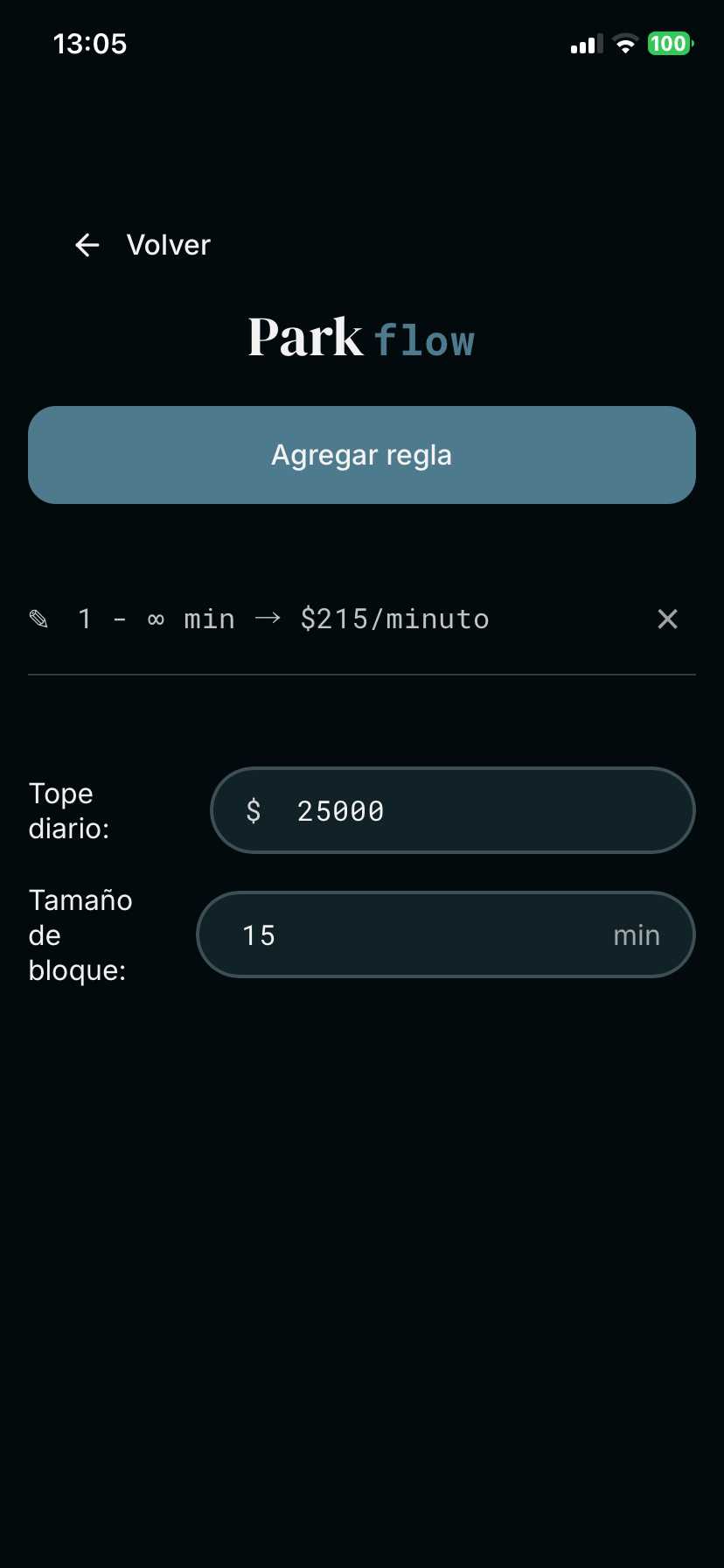Tap the min unit label in block size field
The height and width of the screenshot is (1568, 724).
click(637, 934)
